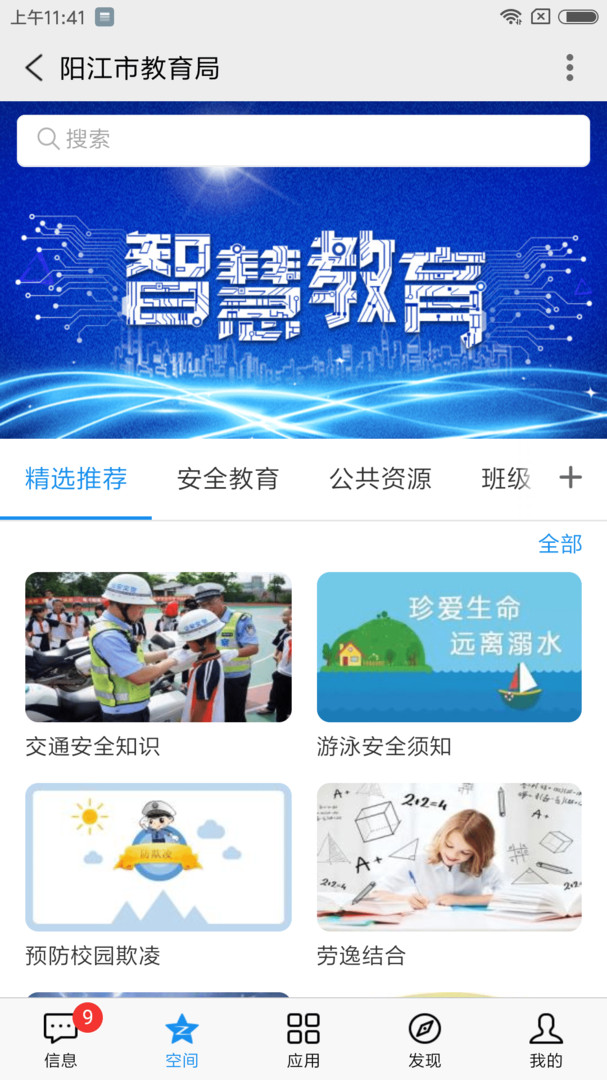Screen dimensions: 607x1080
Task: Tap the plus icon beside tabs
Action: [x=570, y=478]
